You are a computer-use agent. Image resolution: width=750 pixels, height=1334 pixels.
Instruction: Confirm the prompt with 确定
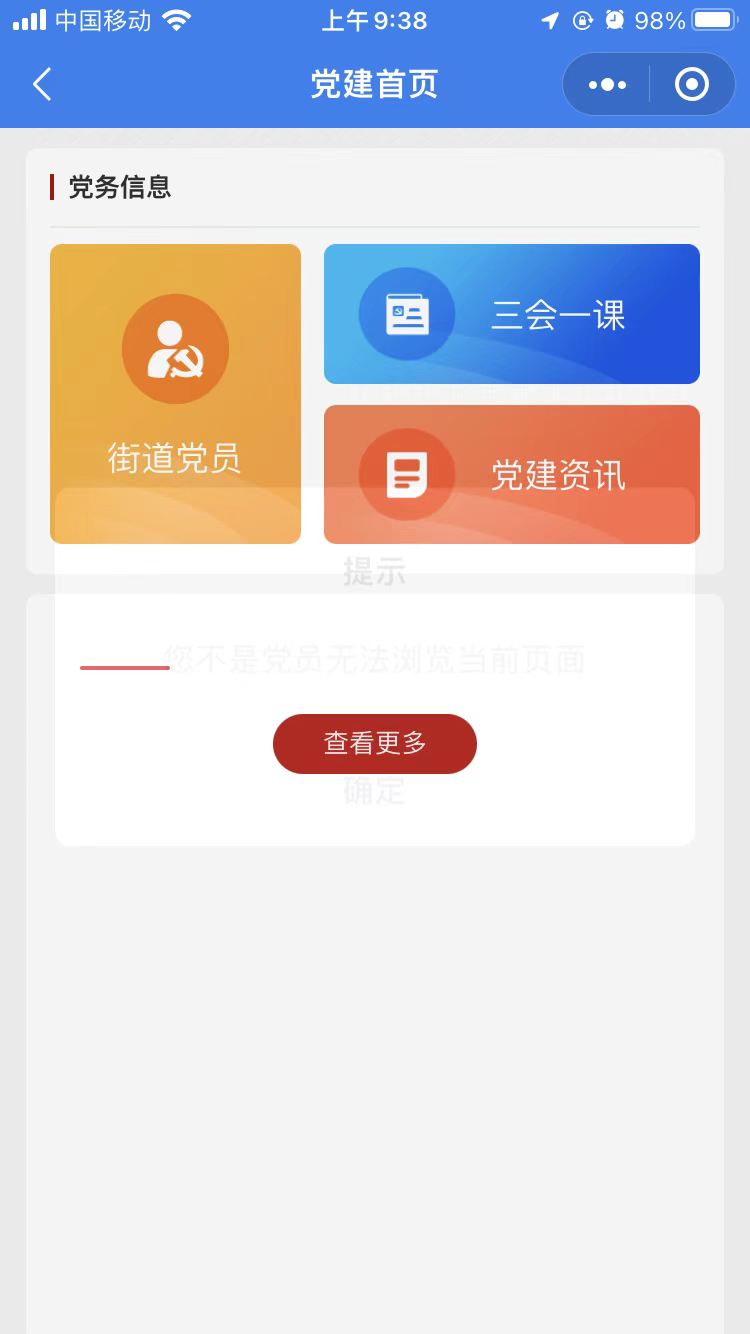(x=374, y=792)
